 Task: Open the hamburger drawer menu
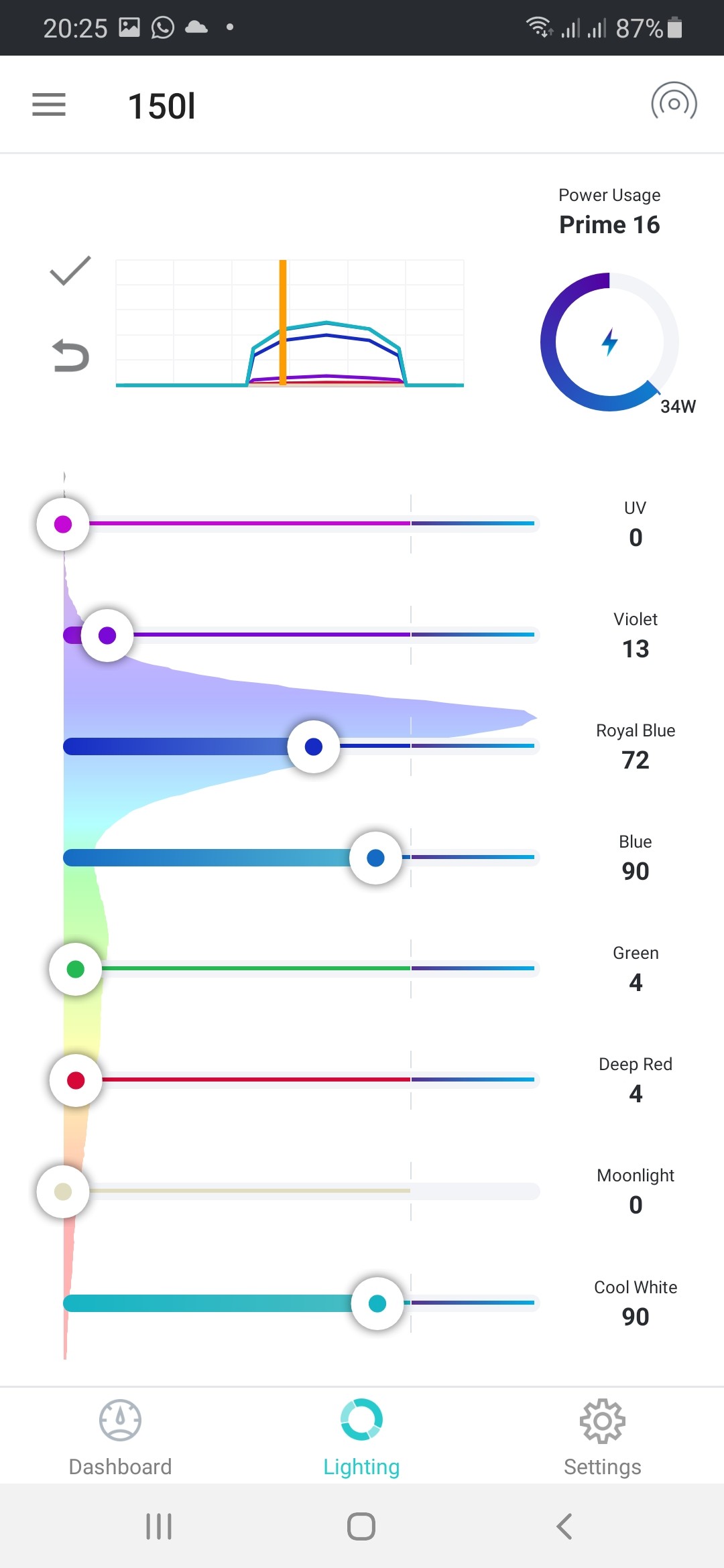49,105
